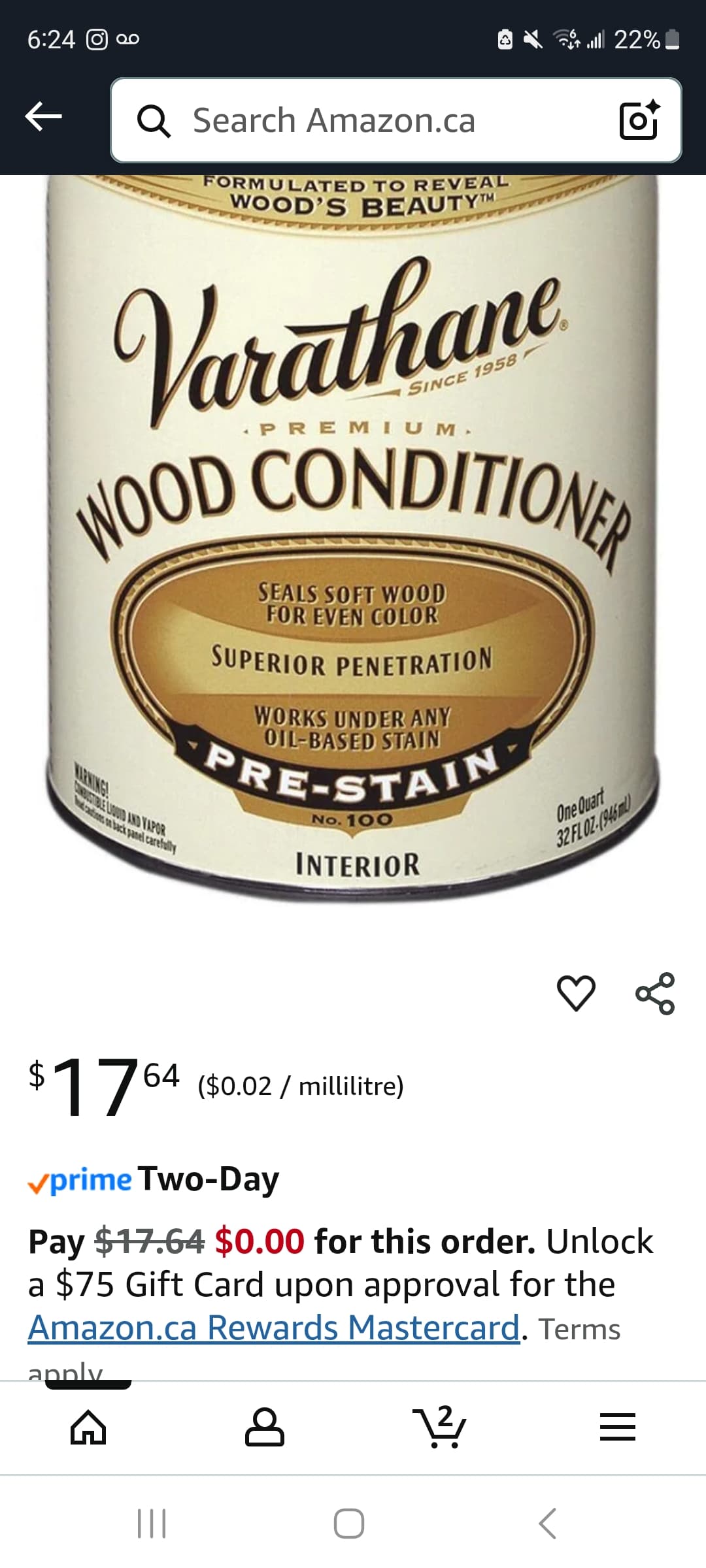This screenshot has height=1568, width=706.
Task: Open system recent apps
Action: tap(152, 1524)
